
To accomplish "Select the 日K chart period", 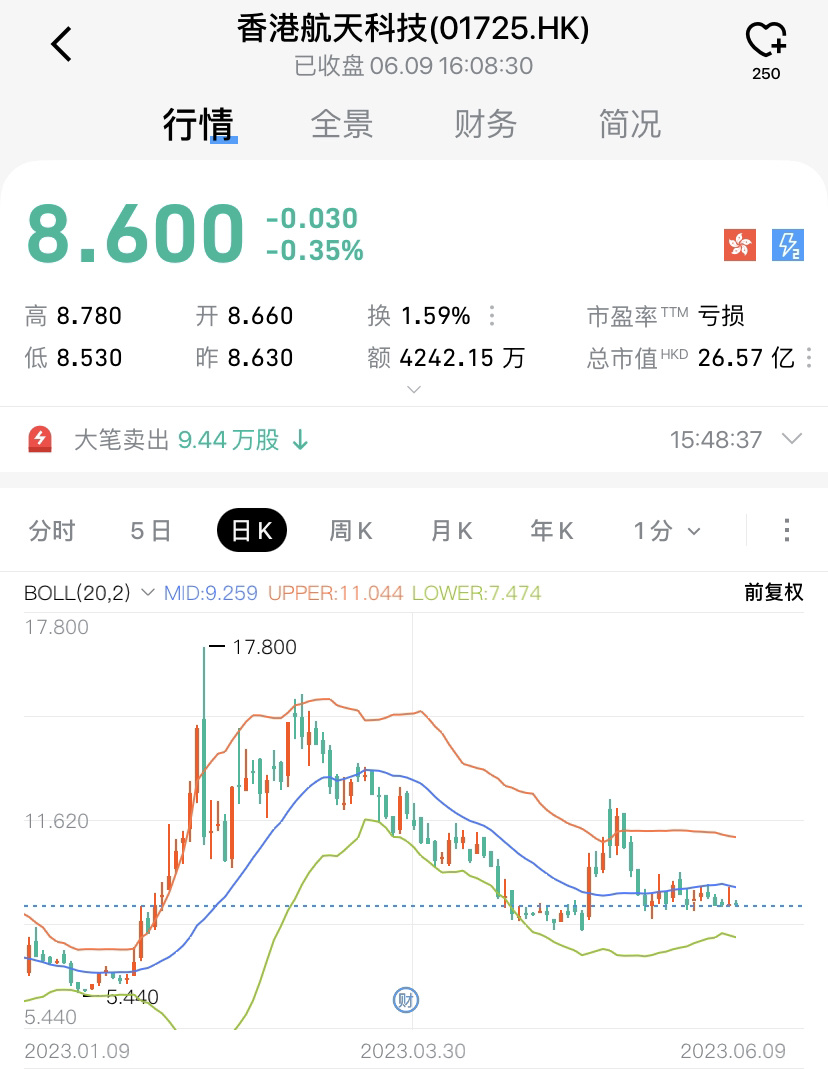I will pyautogui.click(x=252, y=530).
